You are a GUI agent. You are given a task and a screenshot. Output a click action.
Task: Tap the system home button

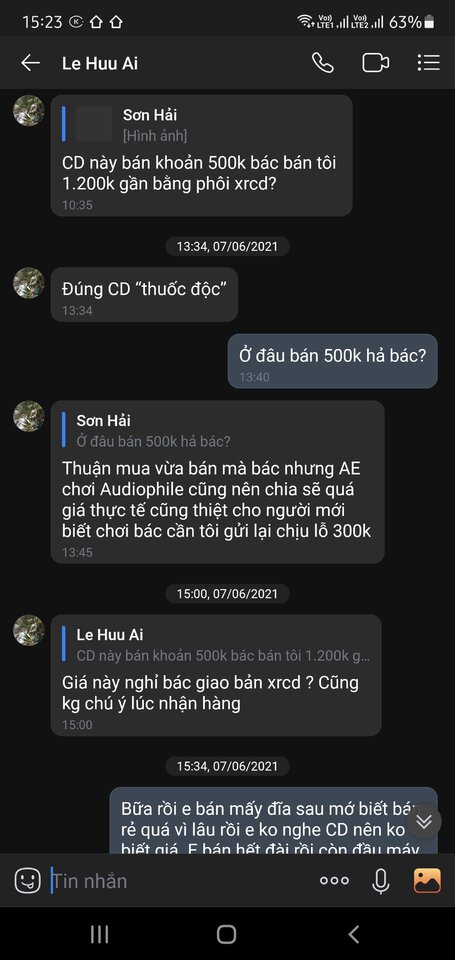coord(227,934)
